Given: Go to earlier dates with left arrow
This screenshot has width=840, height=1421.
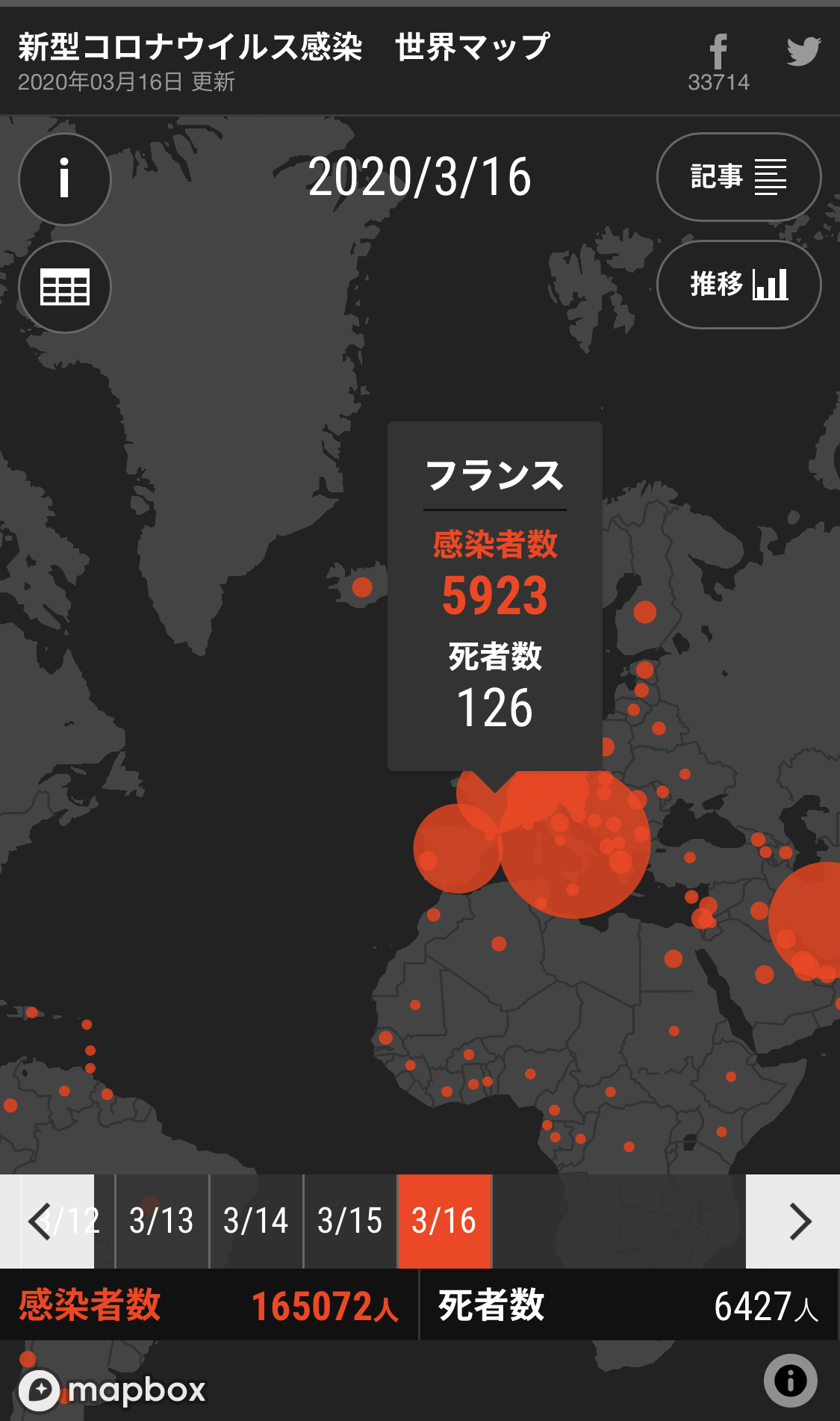Looking at the screenshot, I should click(40, 1221).
